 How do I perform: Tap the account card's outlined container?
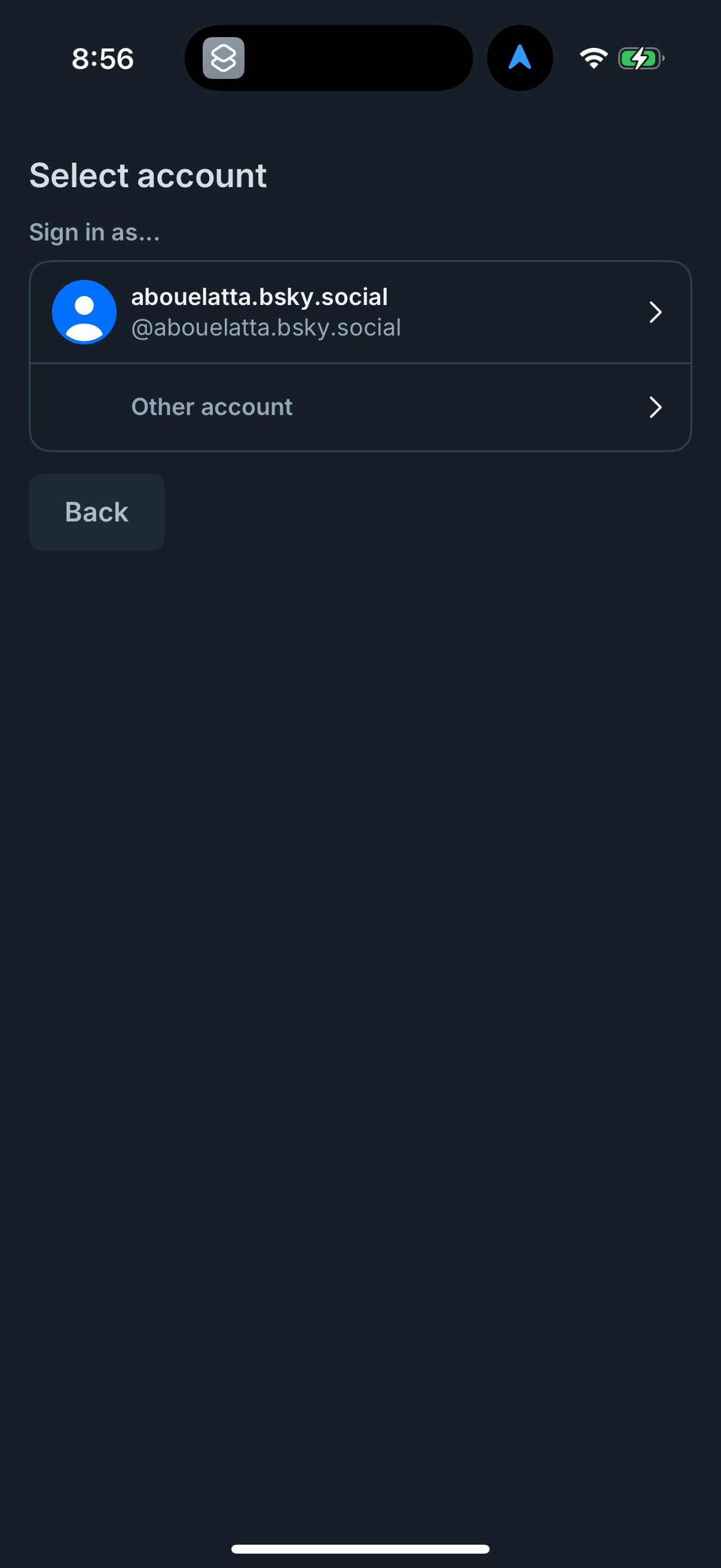click(360, 356)
